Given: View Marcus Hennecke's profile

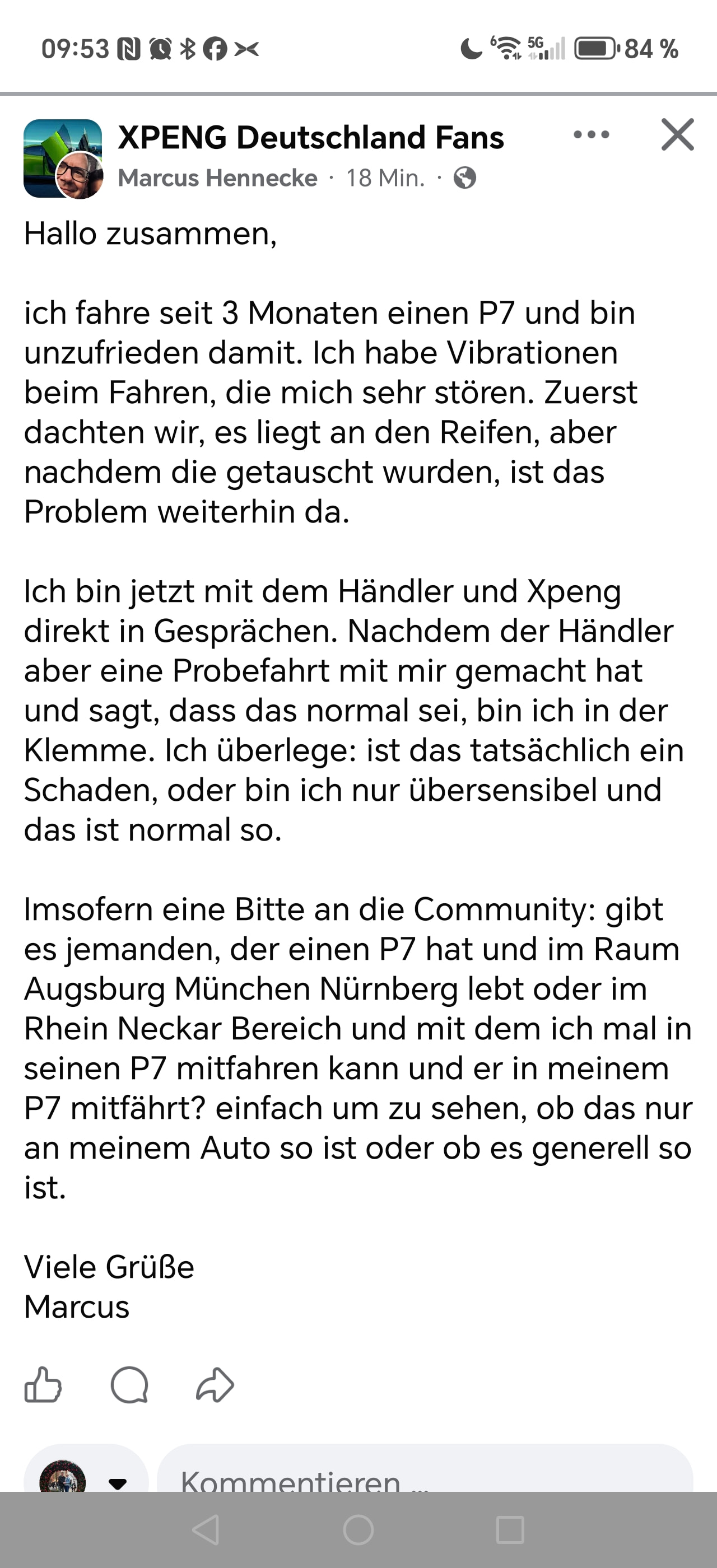Looking at the screenshot, I should (217, 178).
